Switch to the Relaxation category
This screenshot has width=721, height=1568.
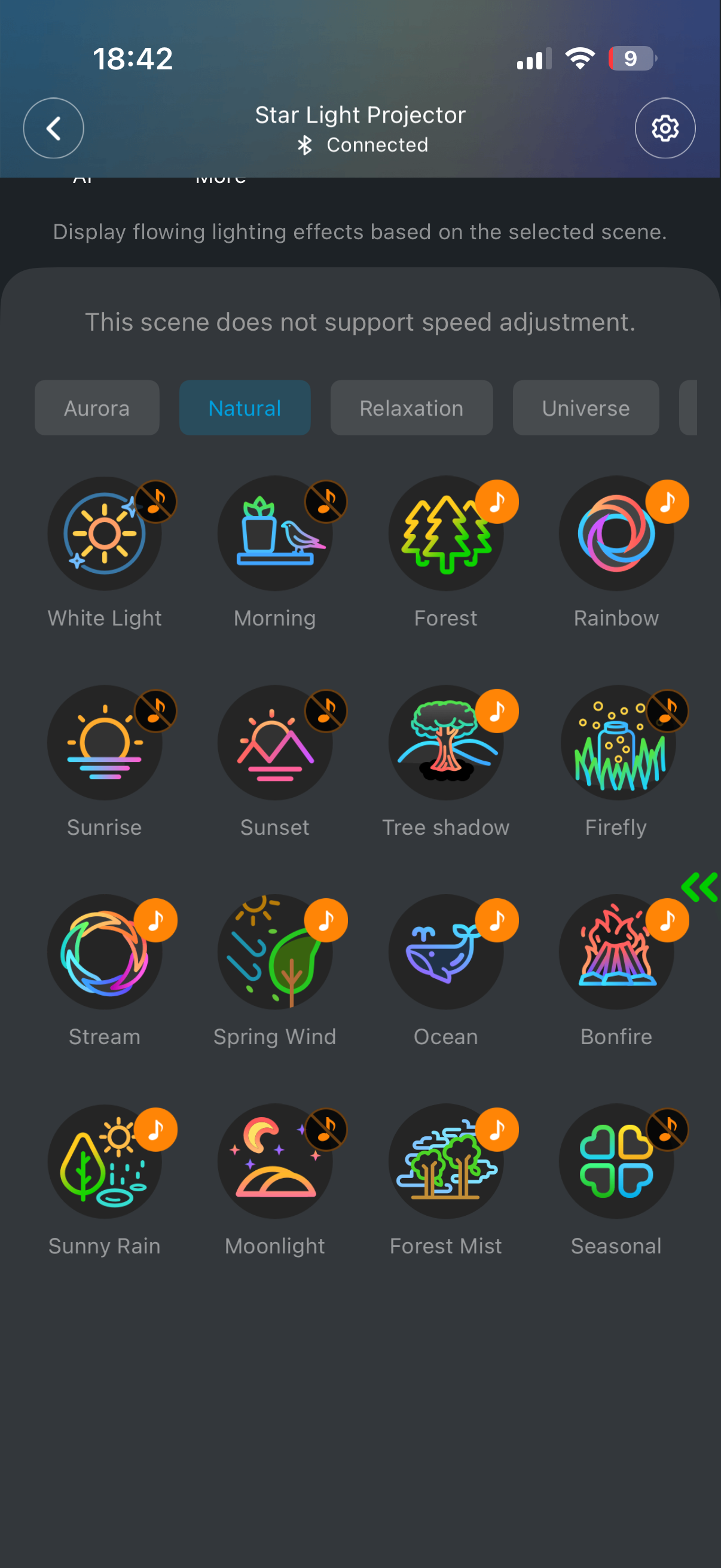(411, 408)
